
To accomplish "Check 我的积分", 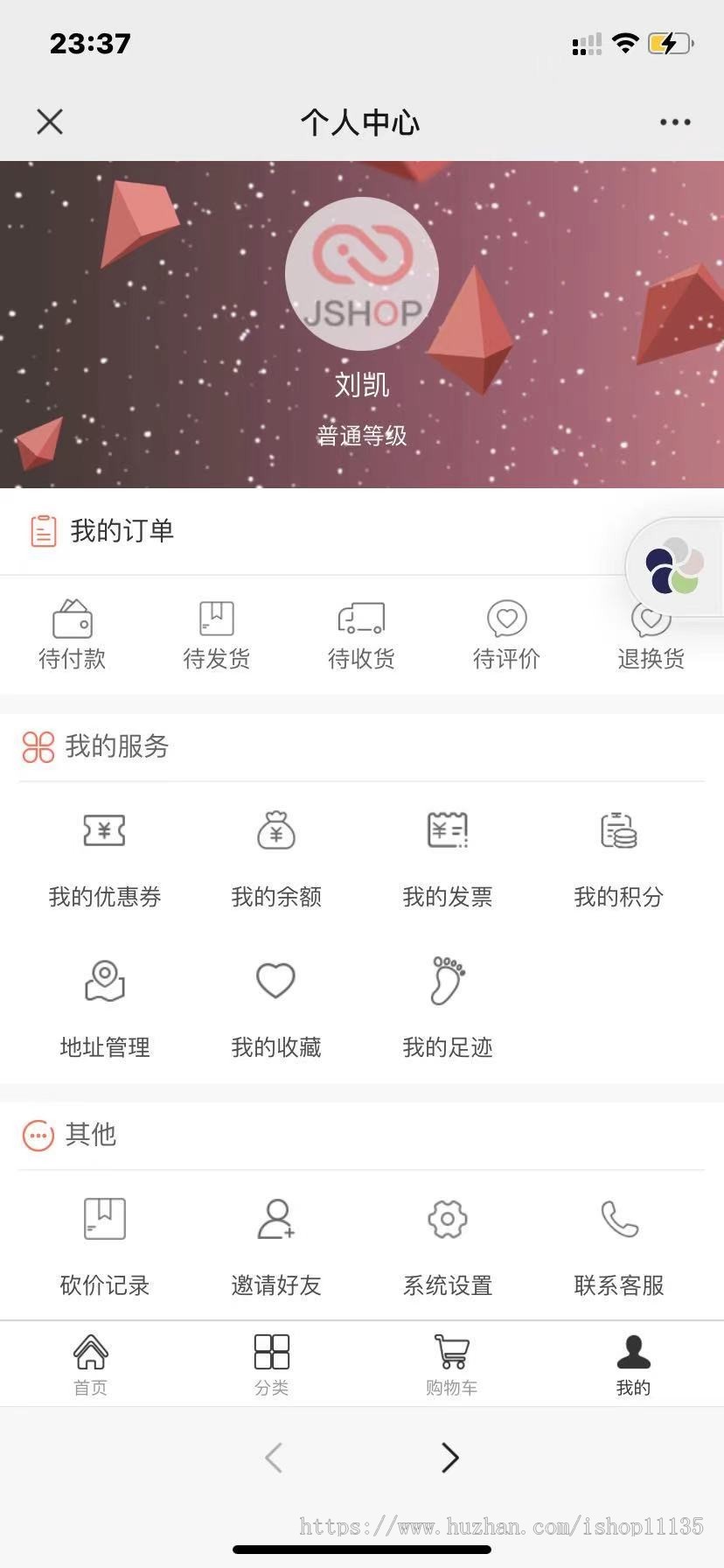I will tap(619, 858).
